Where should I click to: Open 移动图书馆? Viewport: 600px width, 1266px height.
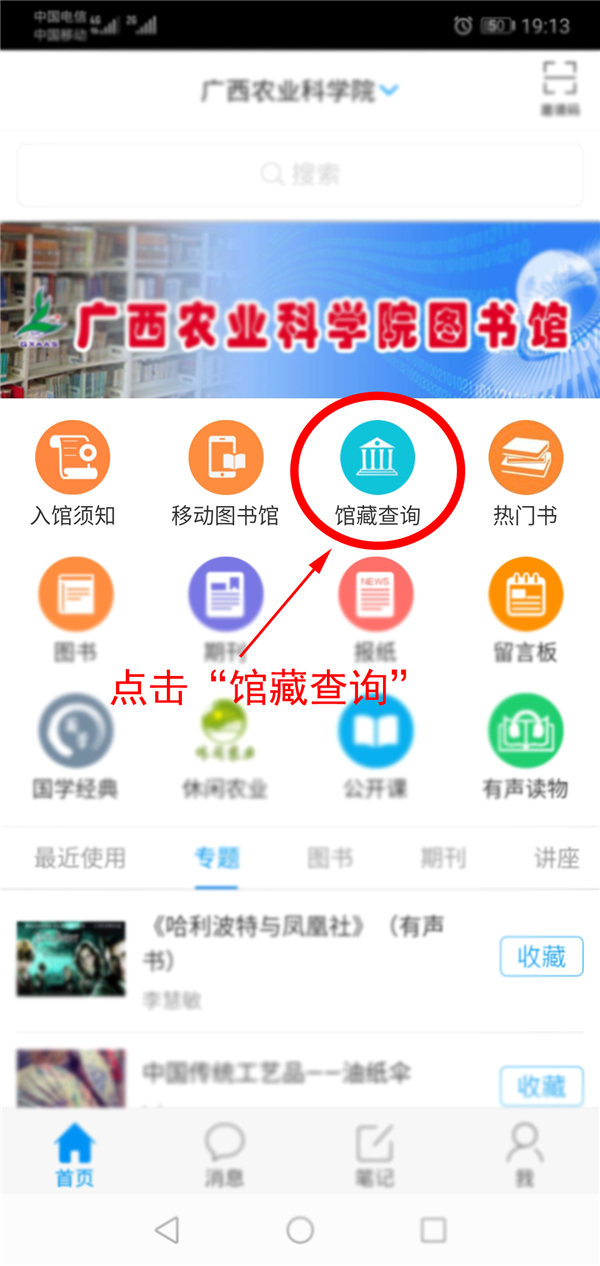pos(225,460)
